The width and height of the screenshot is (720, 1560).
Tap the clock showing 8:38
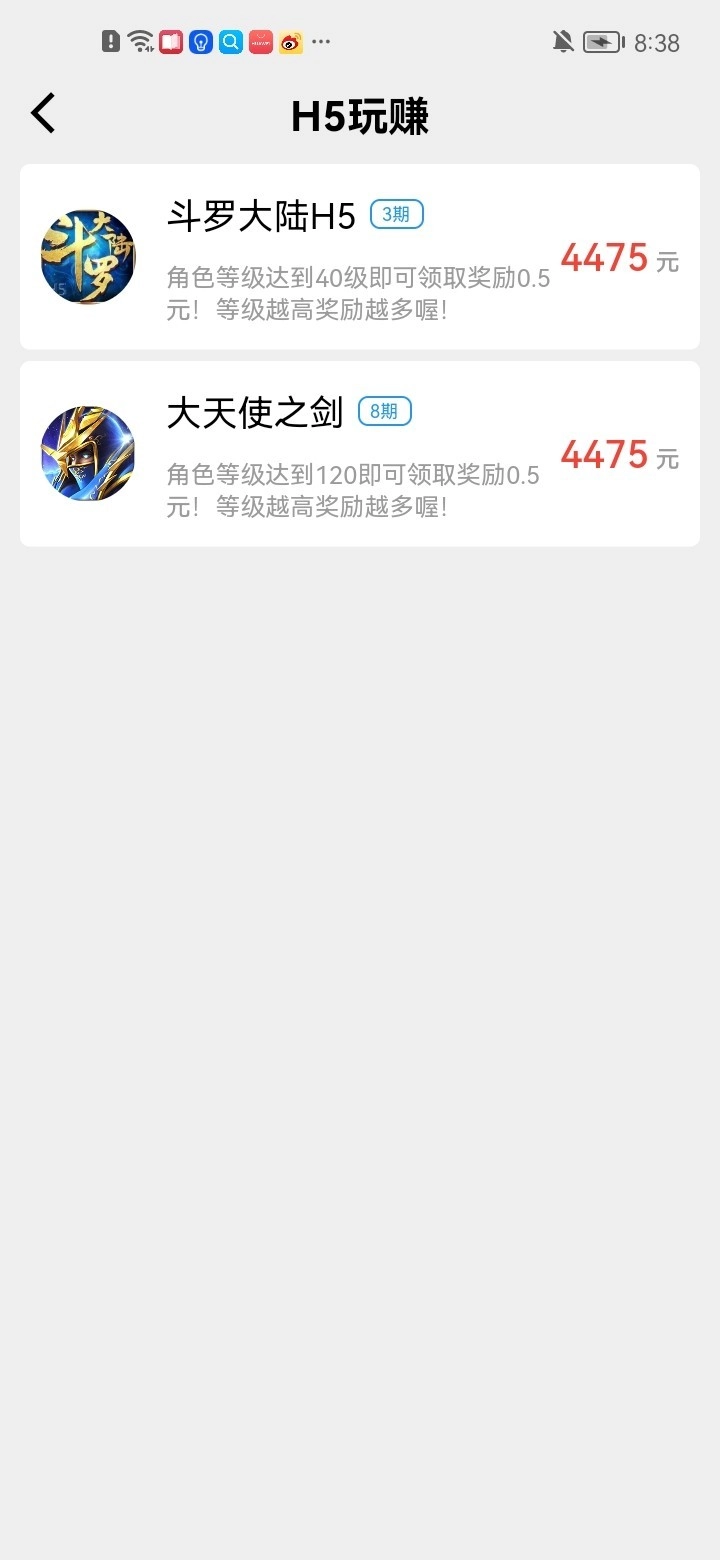tap(658, 42)
